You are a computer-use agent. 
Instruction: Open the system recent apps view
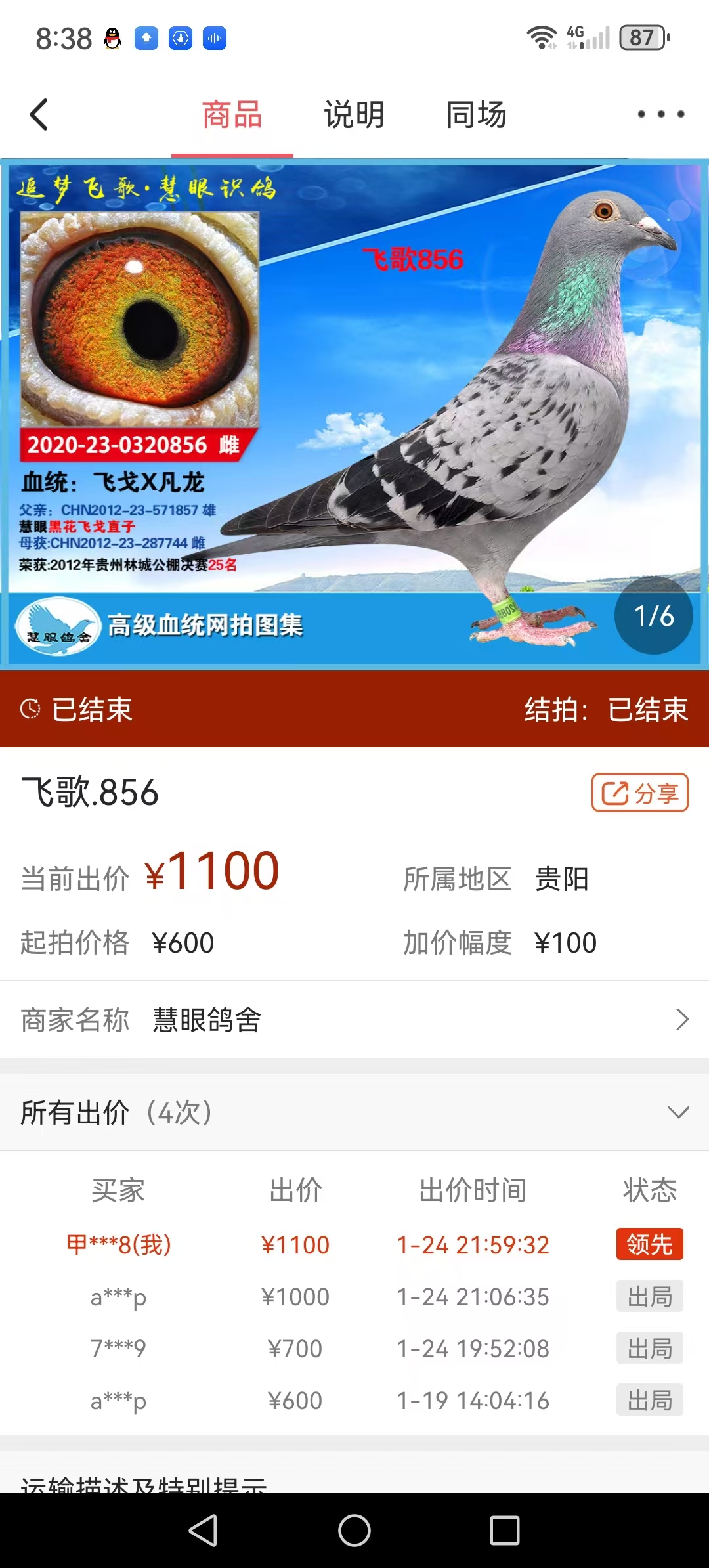tap(504, 1531)
